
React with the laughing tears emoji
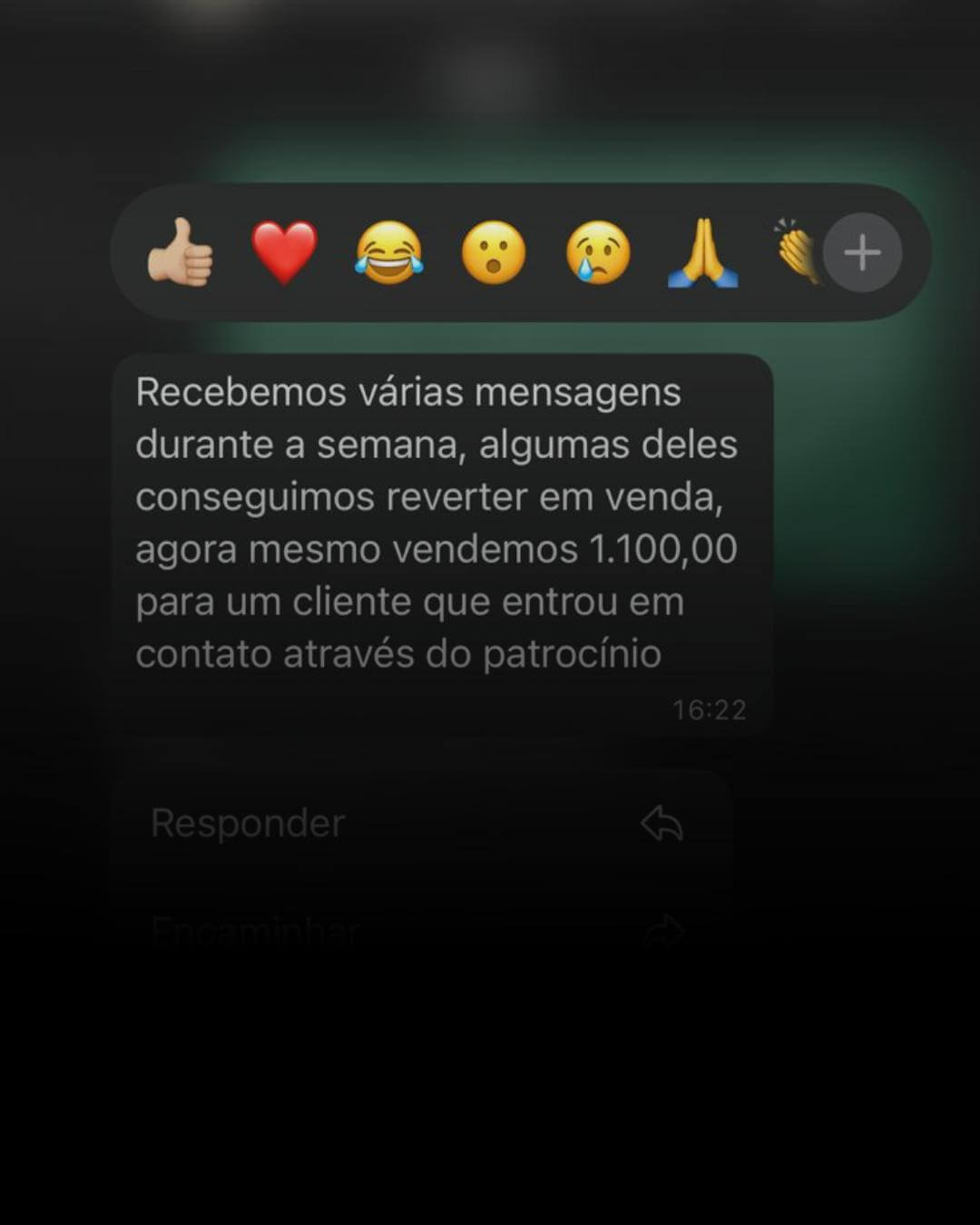389,252
